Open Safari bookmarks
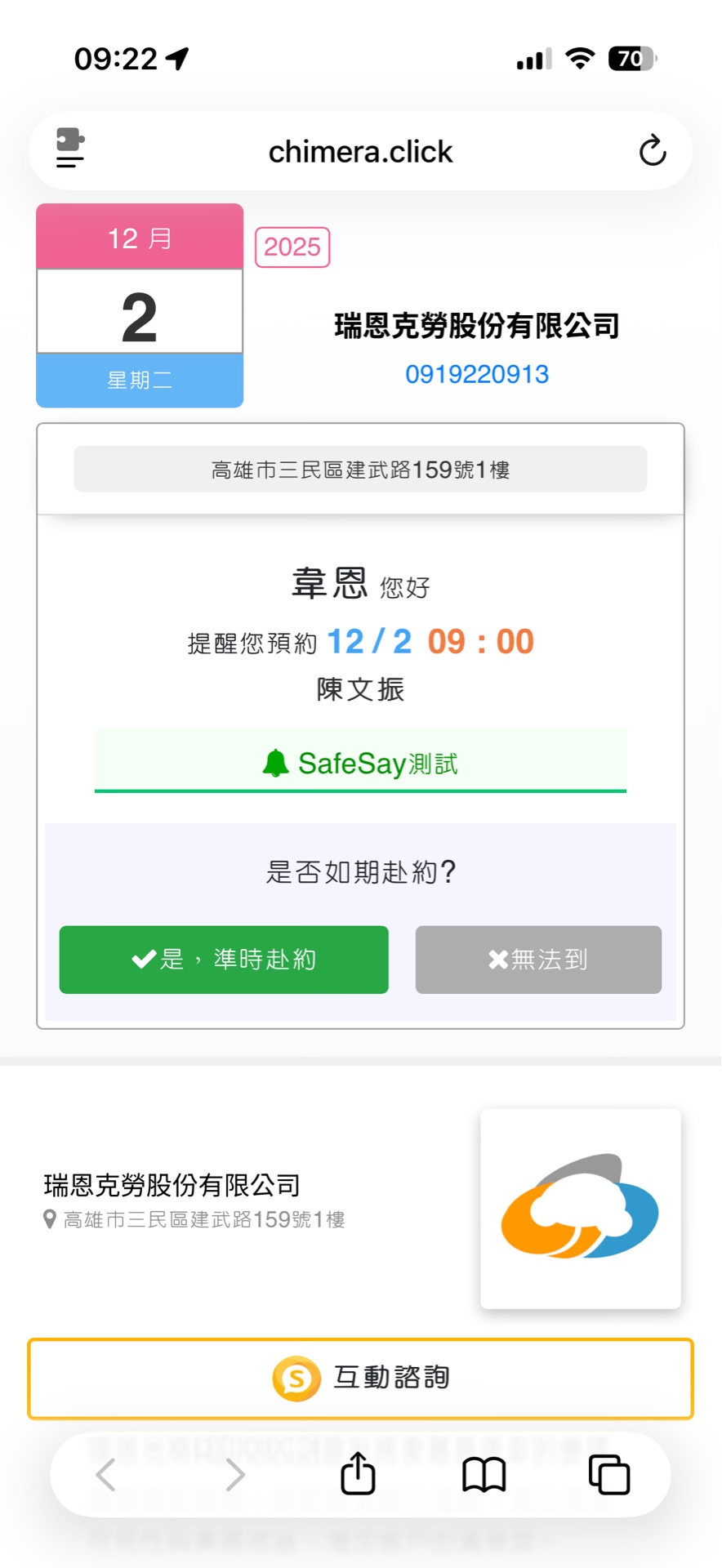 (484, 1475)
